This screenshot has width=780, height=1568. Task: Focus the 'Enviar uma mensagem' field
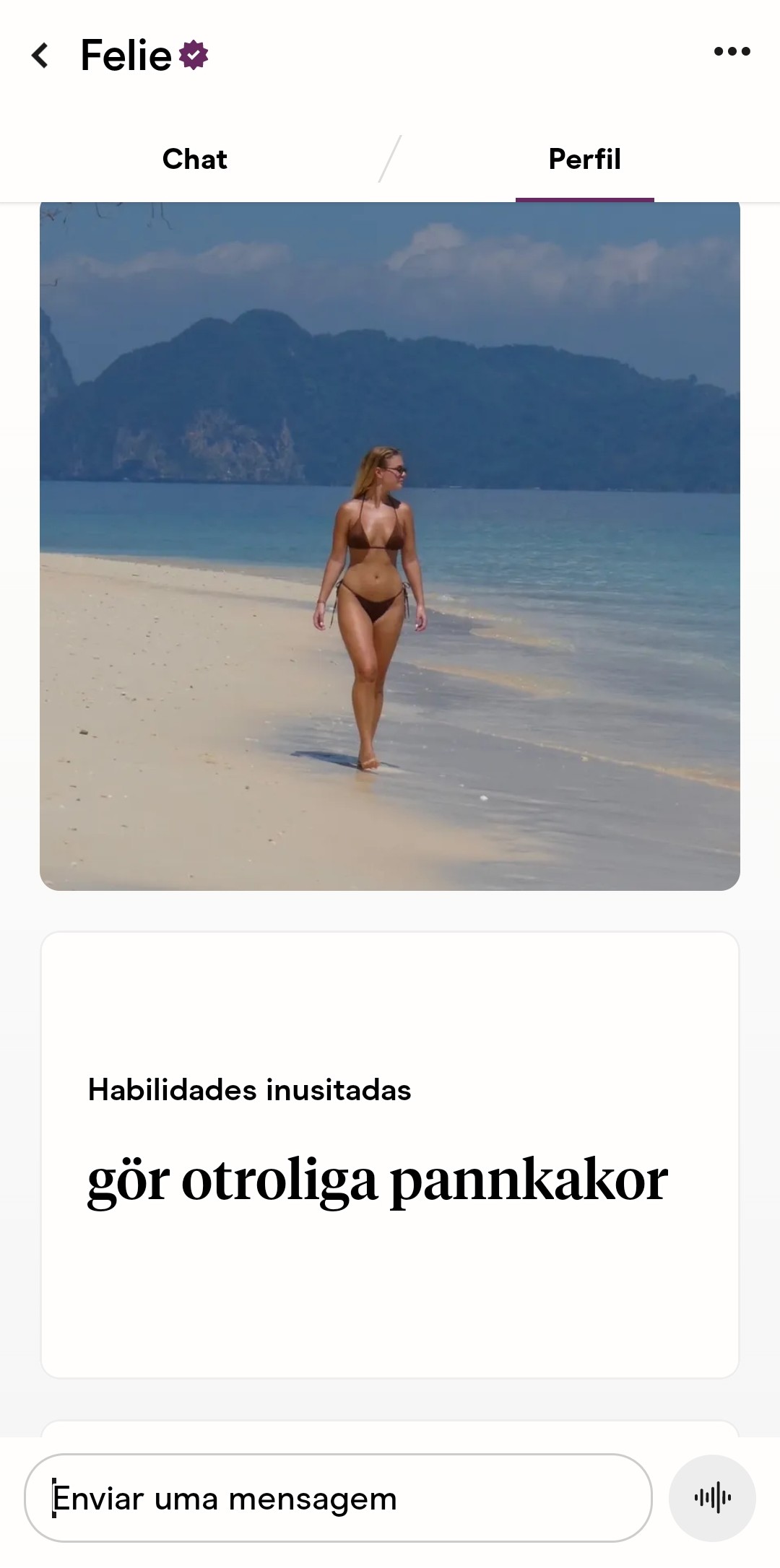pyautogui.click(x=338, y=1498)
